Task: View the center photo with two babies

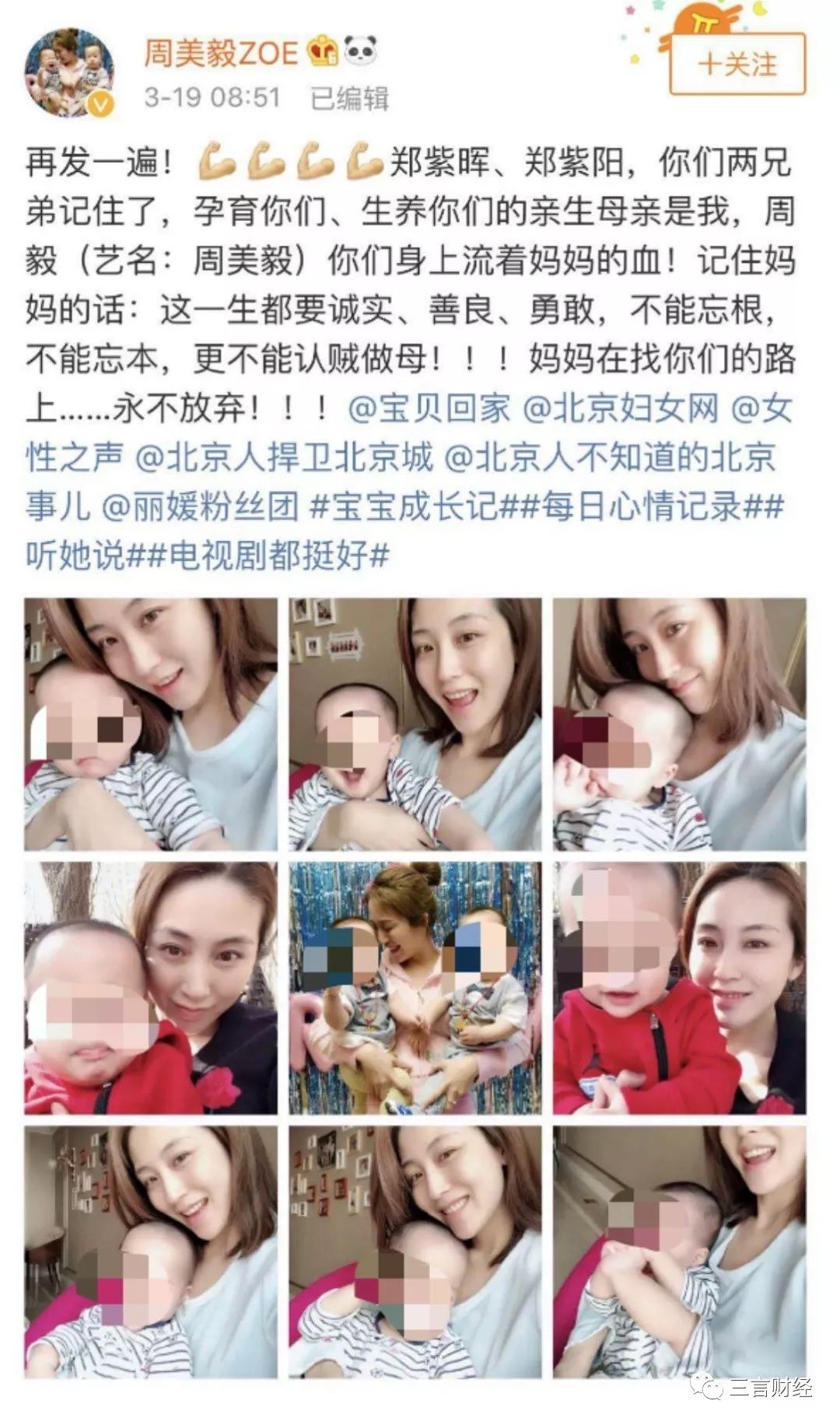Action: pyautogui.click(x=415, y=988)
